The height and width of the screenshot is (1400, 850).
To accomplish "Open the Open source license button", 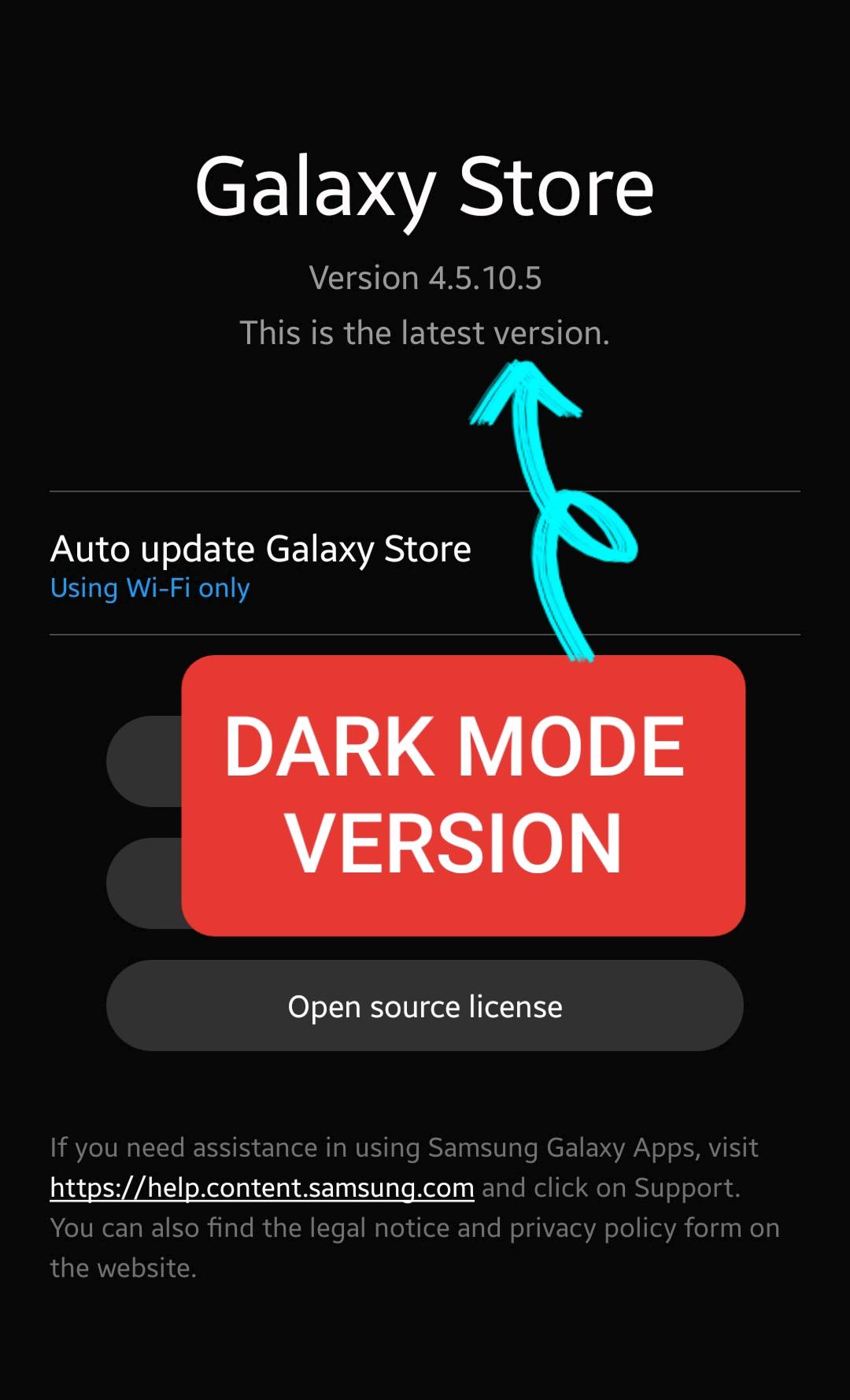I will 425,1006.
